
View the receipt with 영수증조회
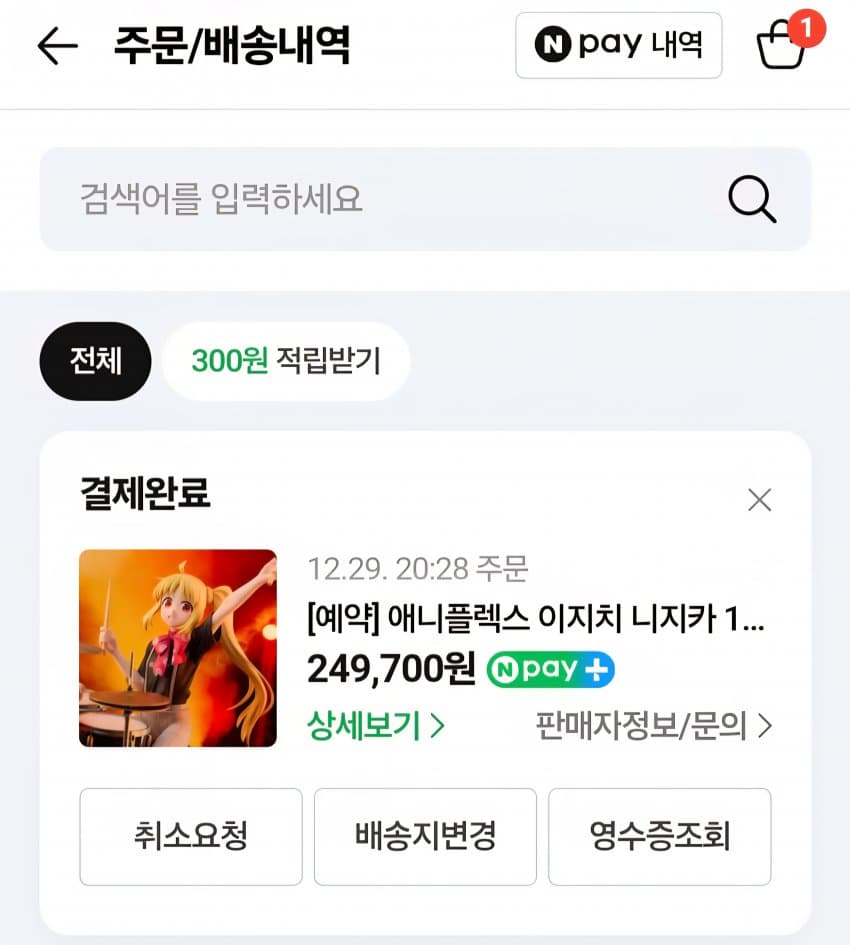tap(659, 836)
